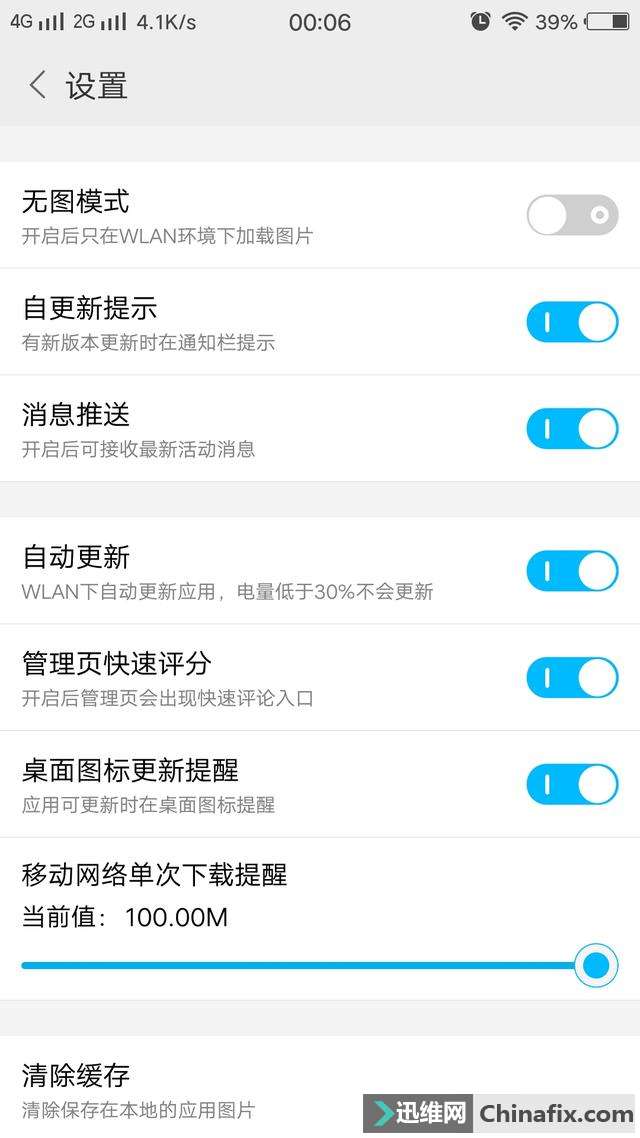Switch off 自动更新 toggle
Image resolution: width=640 pixels, height=1138 pixels.
tap(572, 571)
